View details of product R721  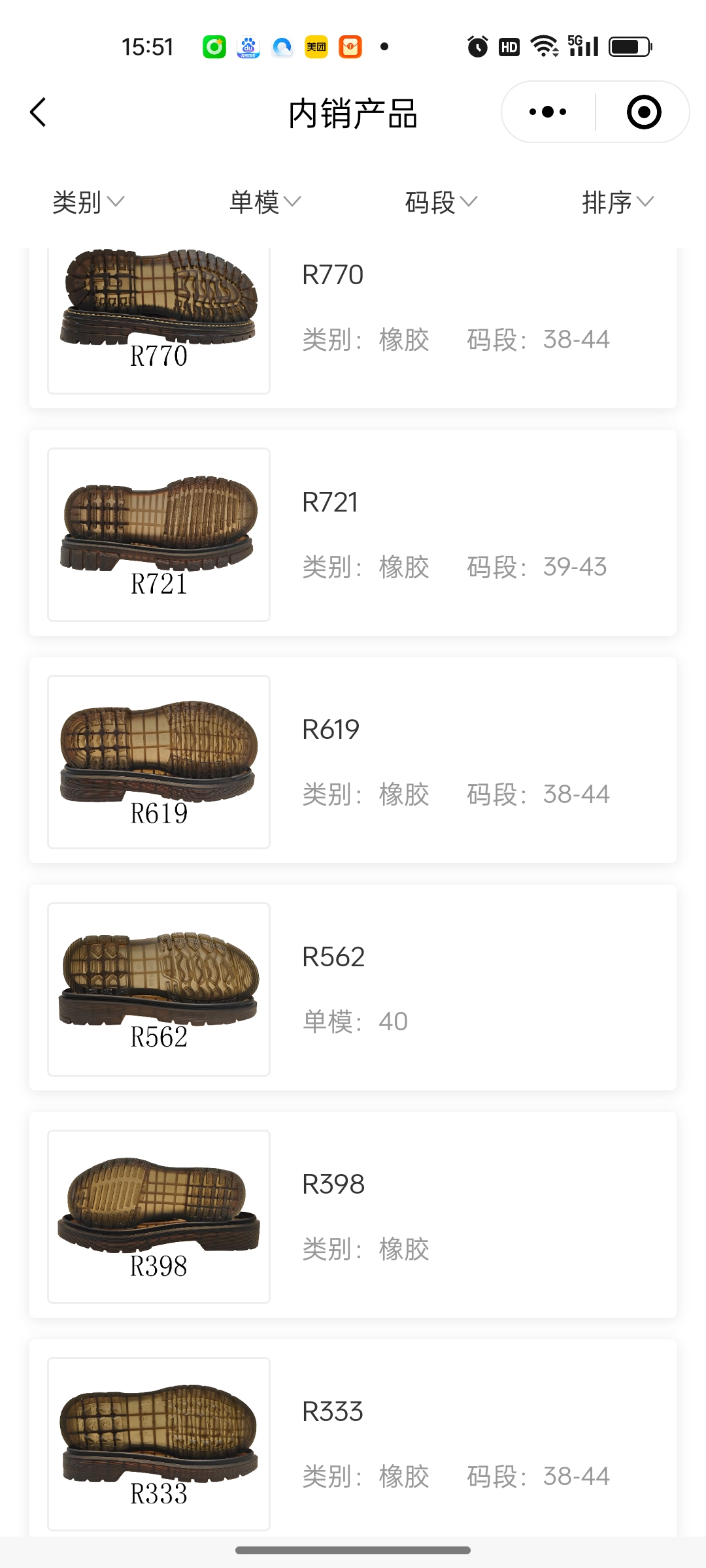pos(353,533)
